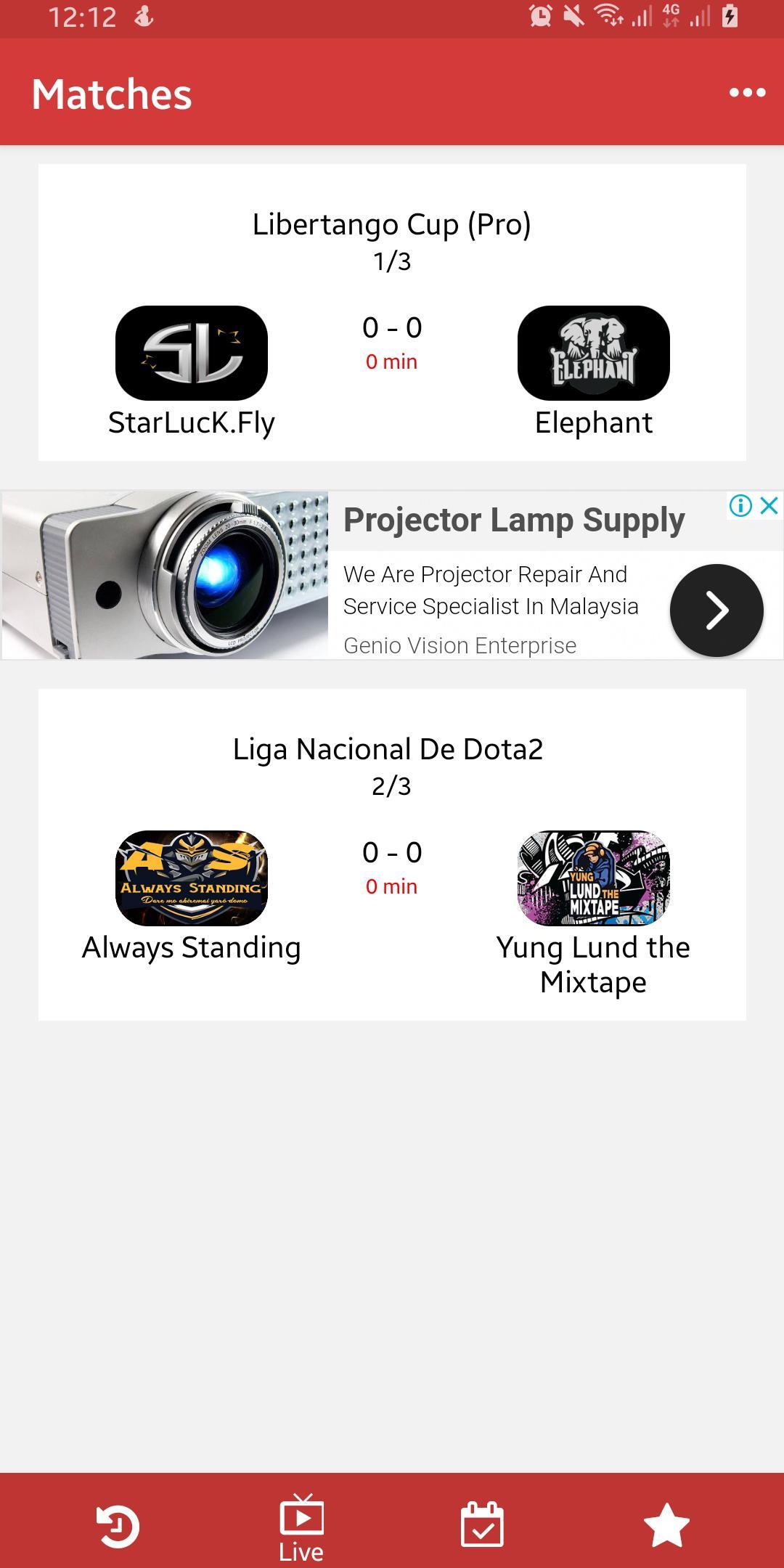Image resolution: width=784 pixels, height=1568 pixels.
Task: Switch to the past matches history tab
Action: [118, 1526]
